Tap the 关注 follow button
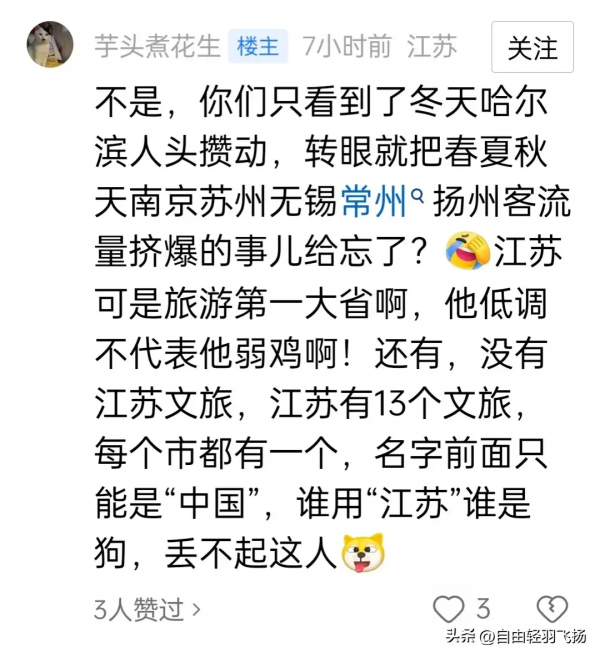The height and width of the screenshot is (657, 600). (532, 47)
